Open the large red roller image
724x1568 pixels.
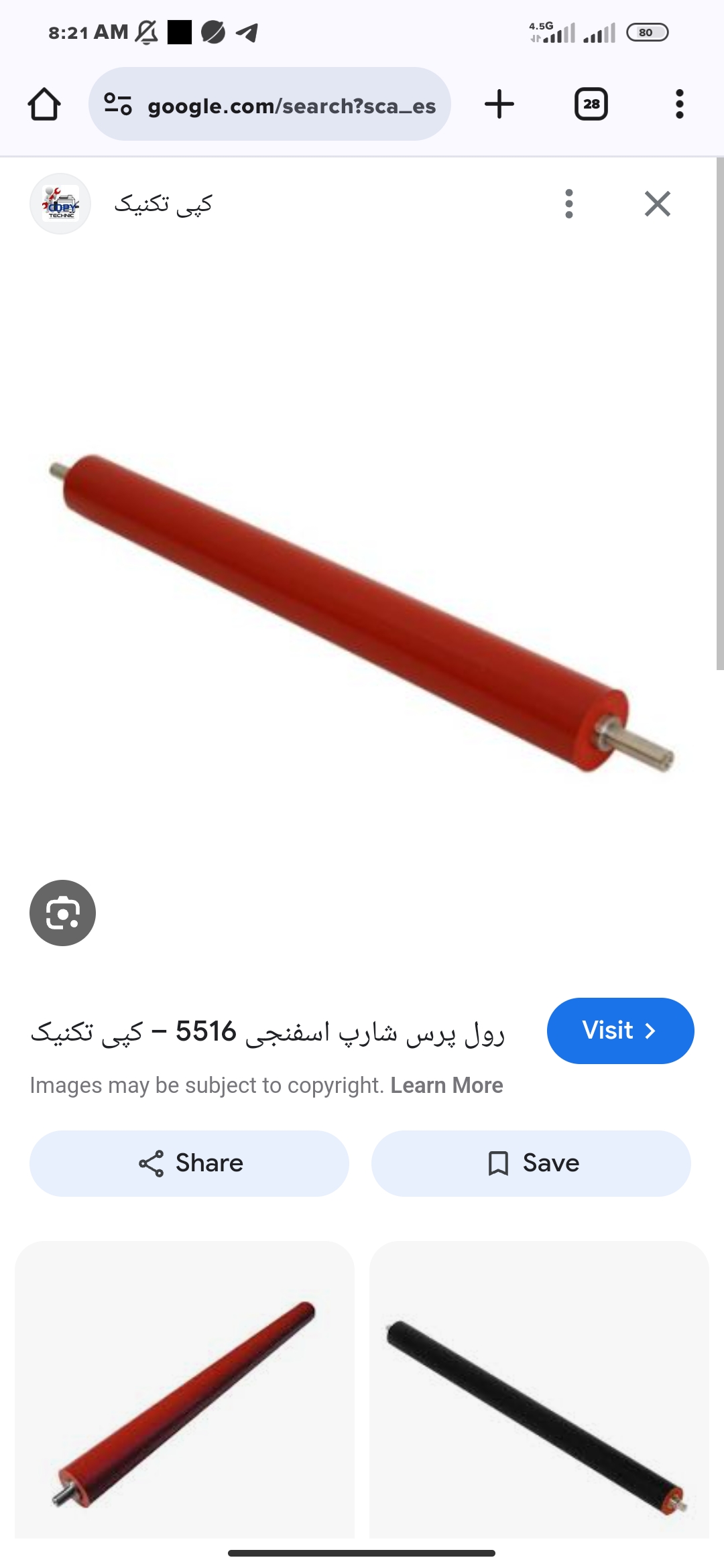tap(362, 613)
